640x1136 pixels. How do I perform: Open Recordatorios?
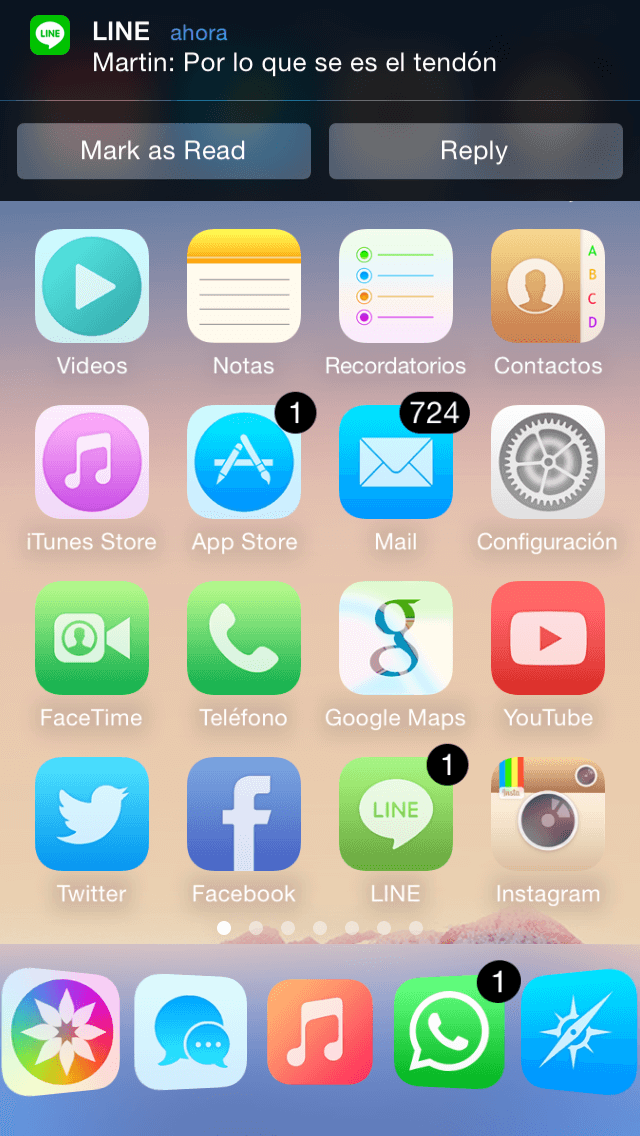click(396, 286)
